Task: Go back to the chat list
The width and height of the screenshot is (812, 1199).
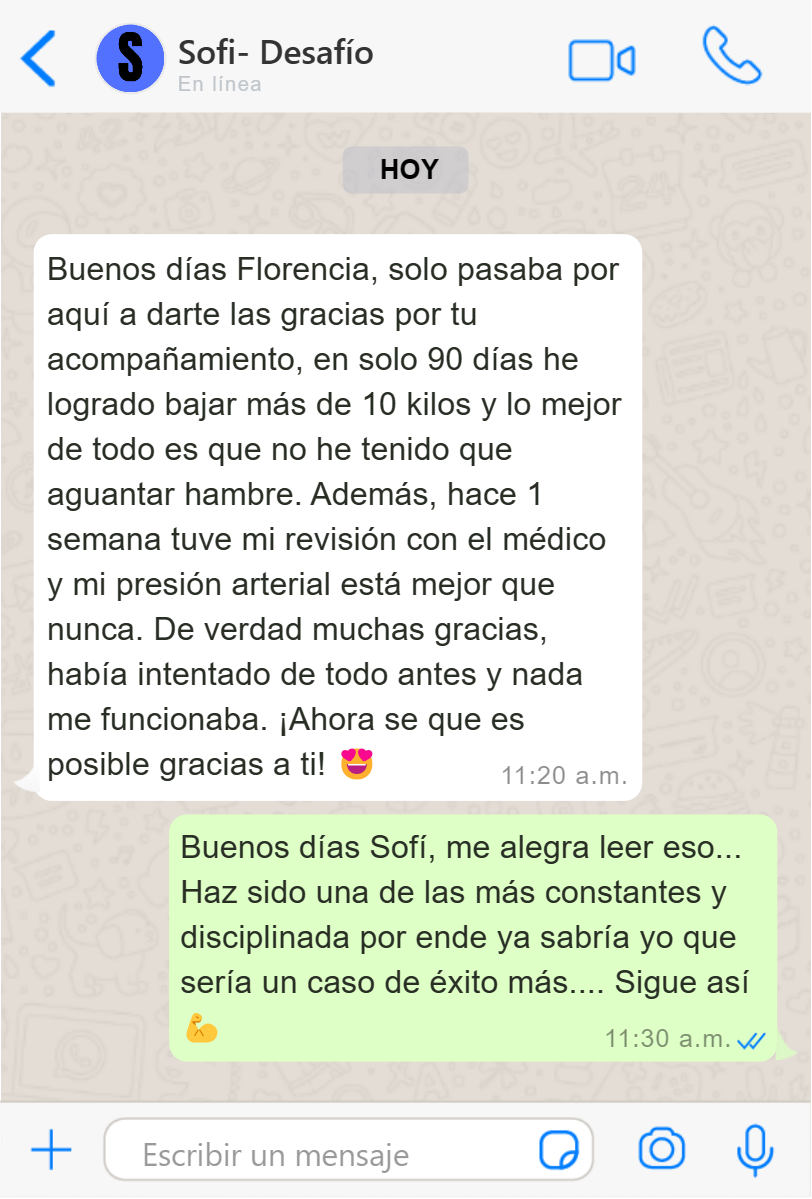Action: pyautogui.click(x=39, y=58)
